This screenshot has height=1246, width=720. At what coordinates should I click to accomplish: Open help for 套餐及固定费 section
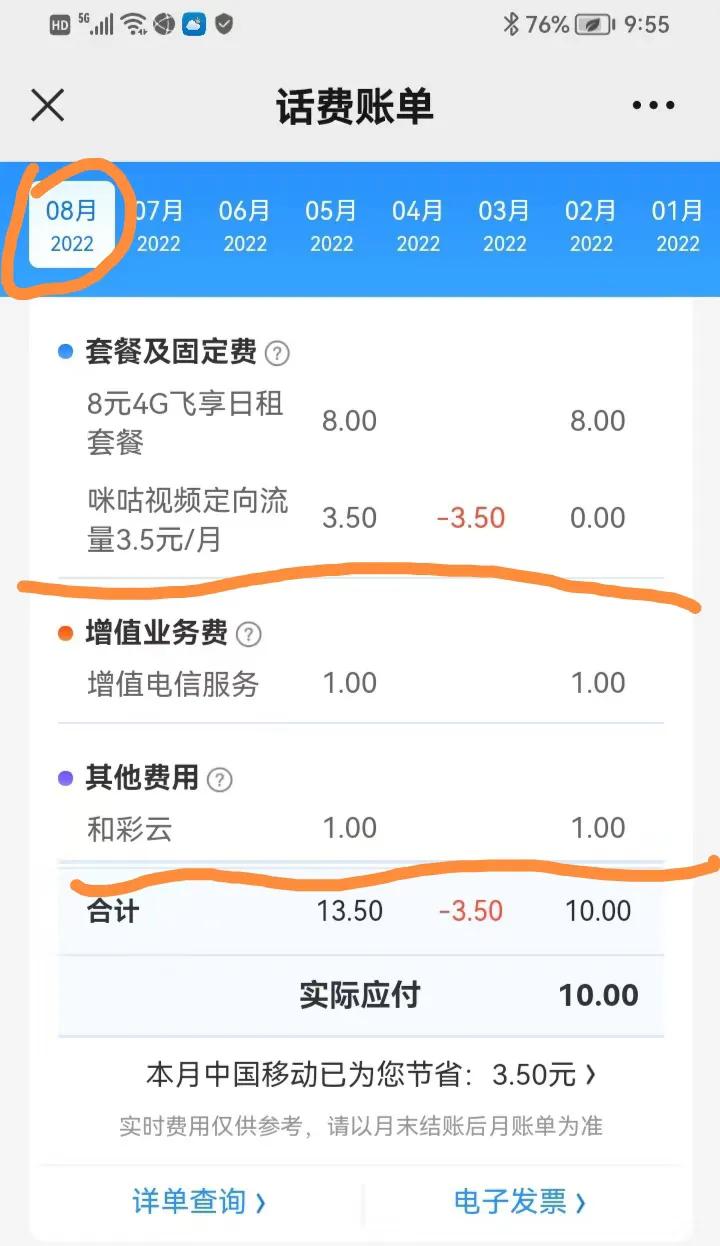(x=276, y=352)
